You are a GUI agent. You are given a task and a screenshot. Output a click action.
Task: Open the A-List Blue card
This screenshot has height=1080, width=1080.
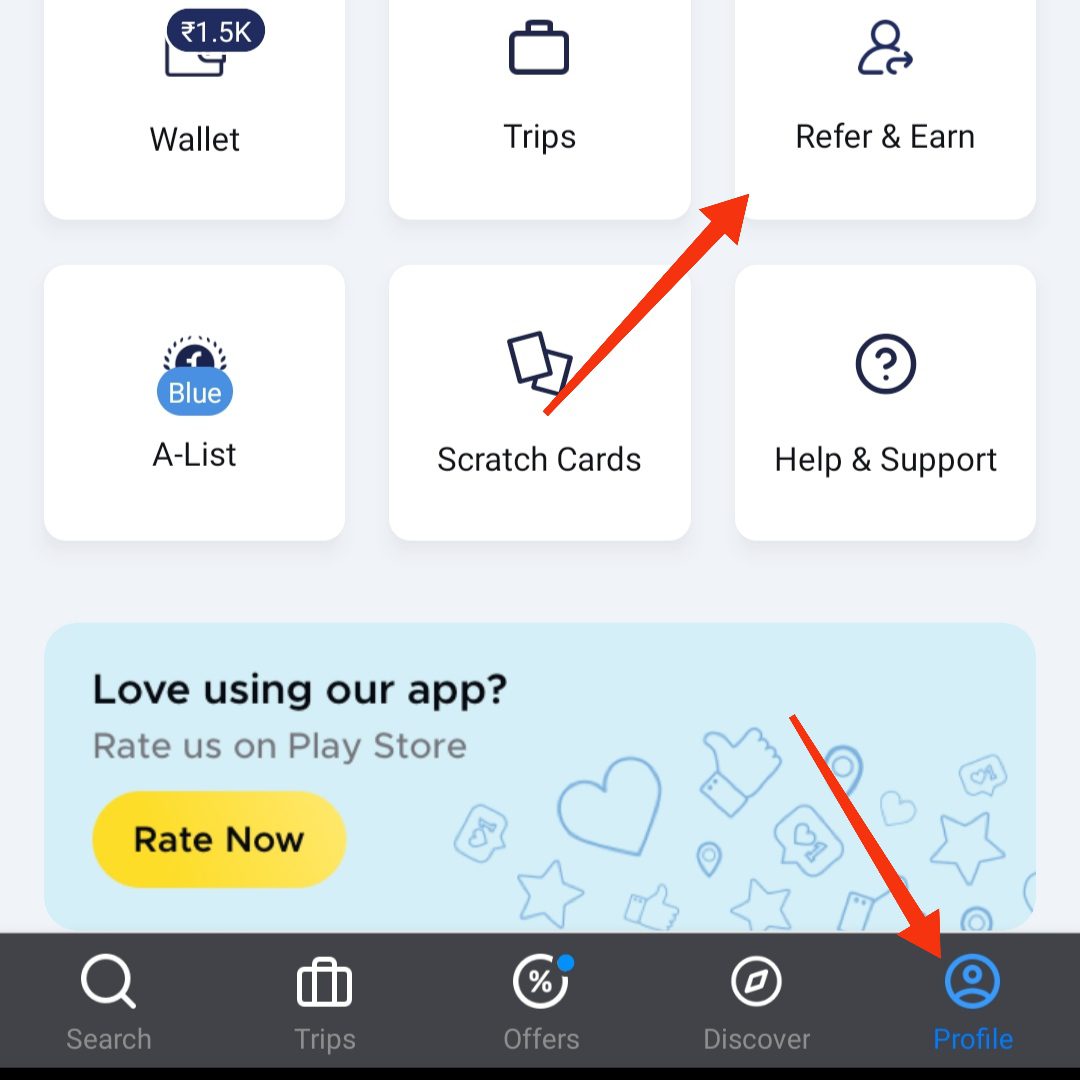(194, 403)
